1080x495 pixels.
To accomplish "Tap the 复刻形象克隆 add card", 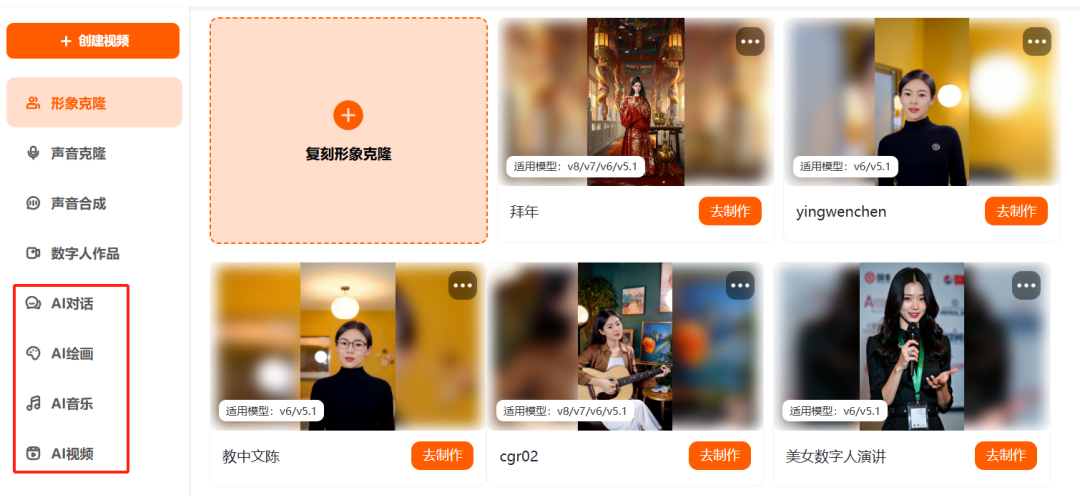I will coord(348,130).
